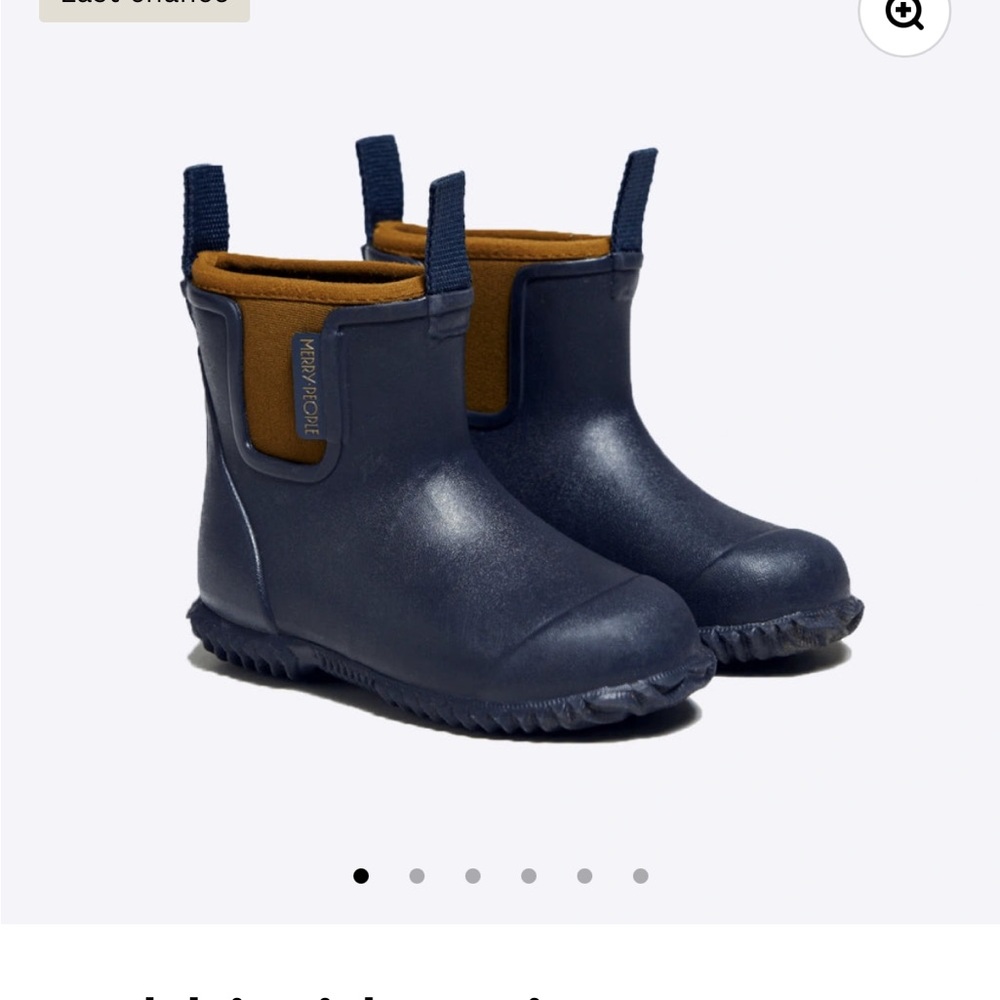
Task: Jump to last image dot
Action: tap(641, 876)
